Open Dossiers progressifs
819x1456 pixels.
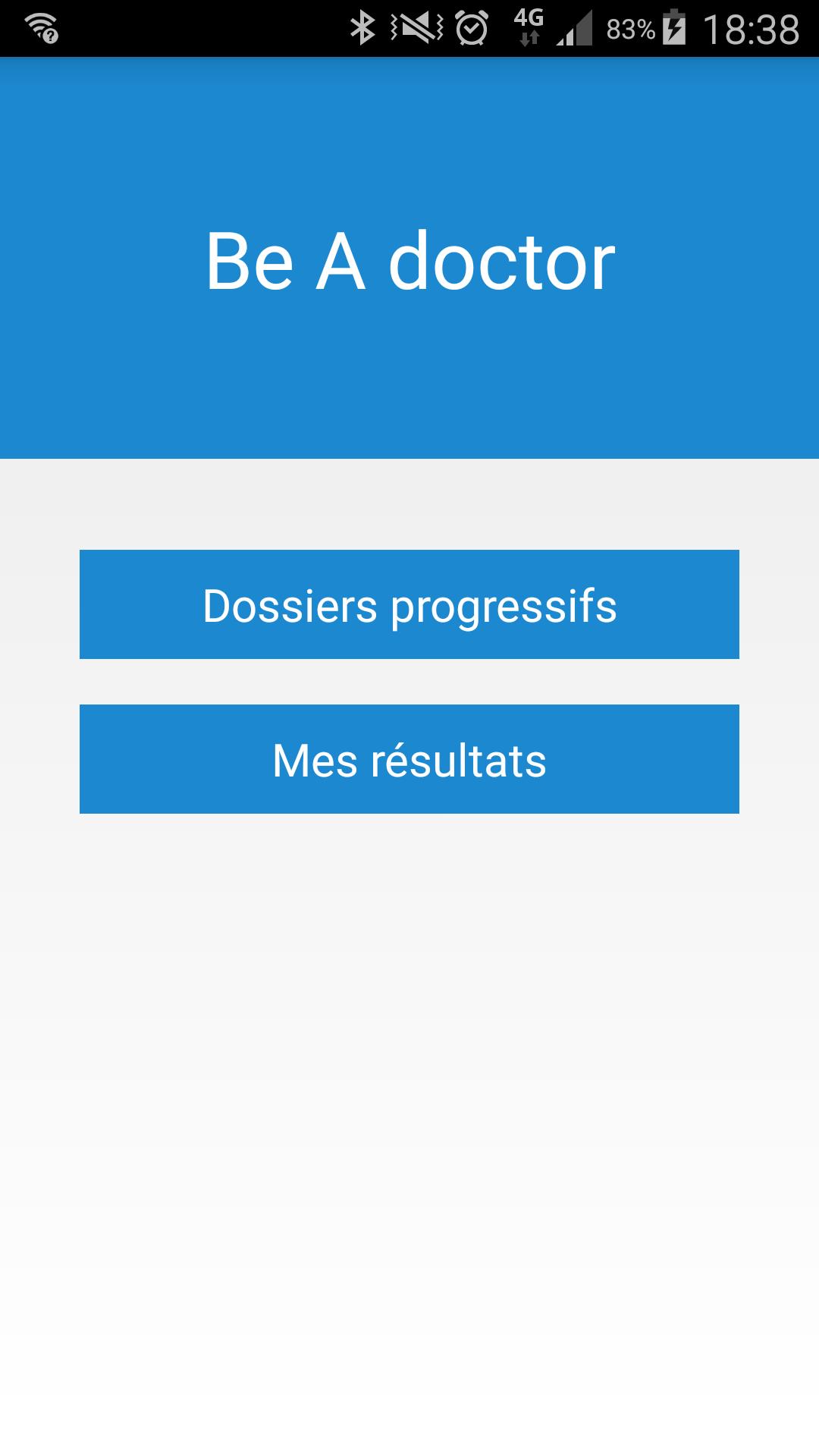pyautogui.click(x=409, y=604)
